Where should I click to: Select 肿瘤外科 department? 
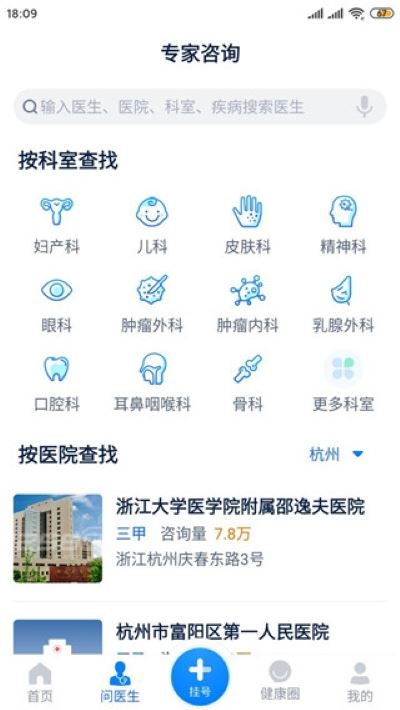pos(152,304)
